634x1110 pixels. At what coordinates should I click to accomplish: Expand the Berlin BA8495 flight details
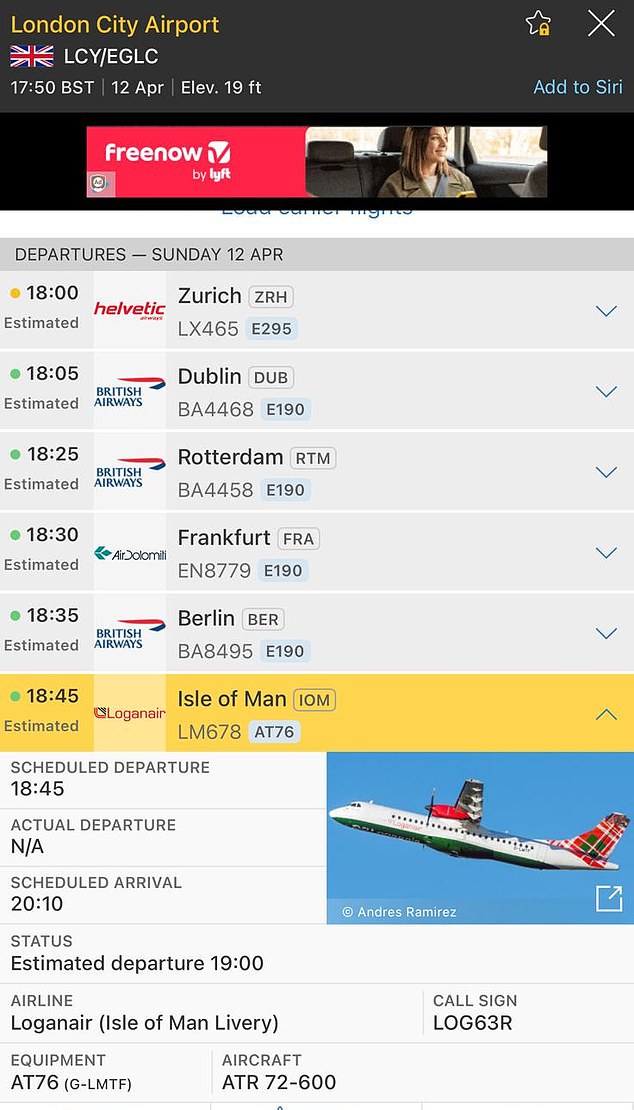606,633
